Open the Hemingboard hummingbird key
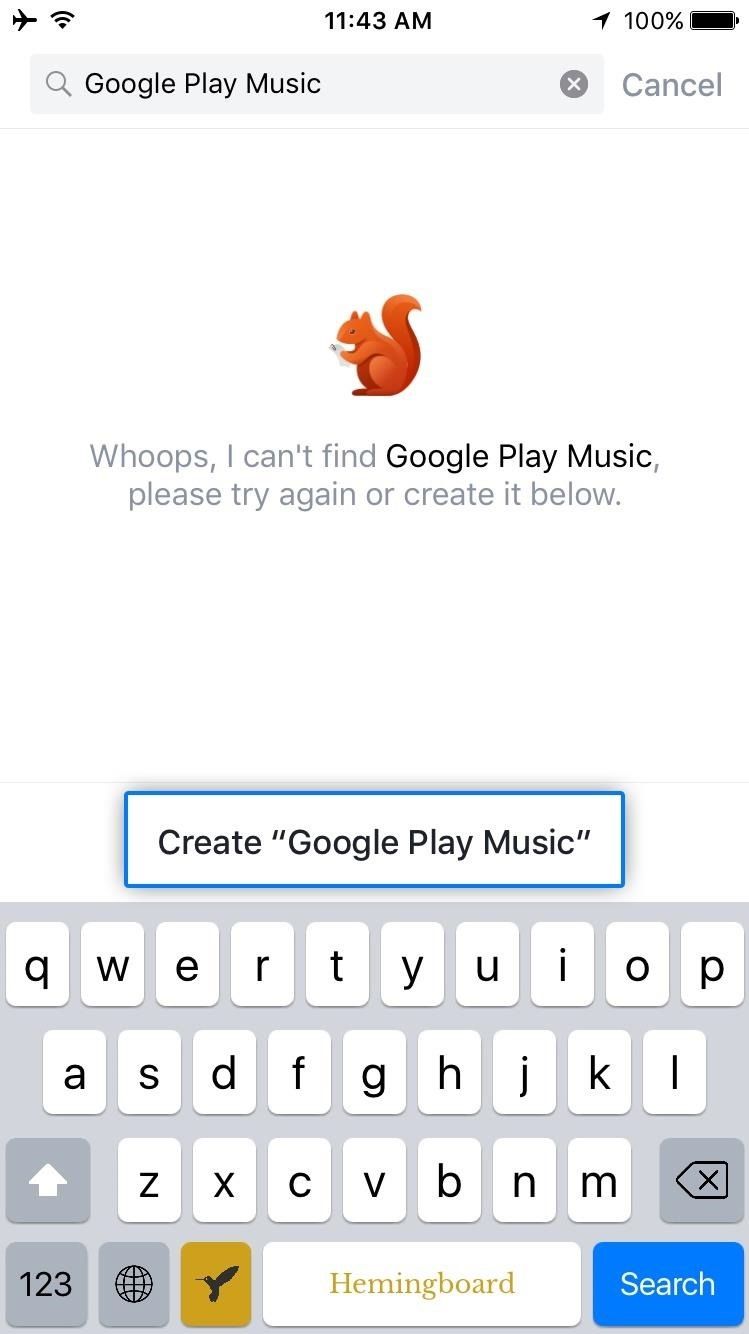This screenshot has width=749, height=1334. [x=216, y=1283]
